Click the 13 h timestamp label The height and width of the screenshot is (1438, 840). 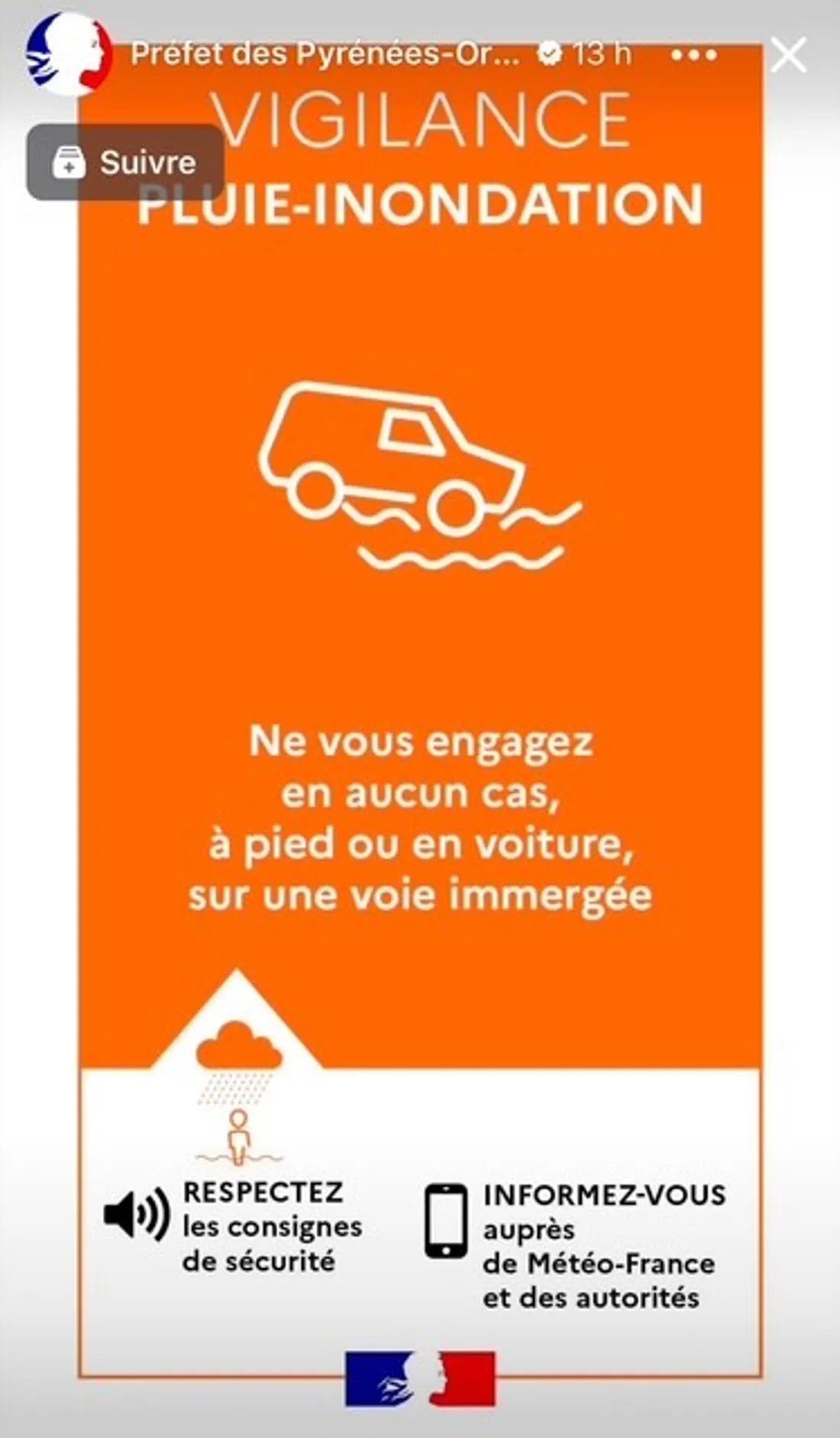click(603, 52)
